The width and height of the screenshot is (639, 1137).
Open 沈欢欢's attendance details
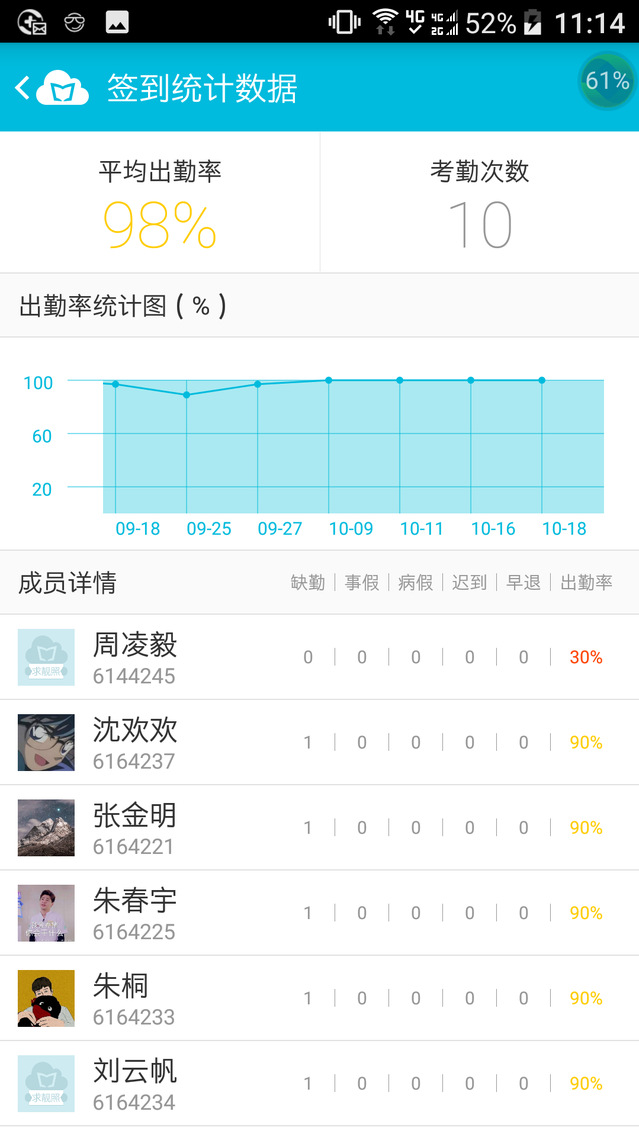(319, 742)
